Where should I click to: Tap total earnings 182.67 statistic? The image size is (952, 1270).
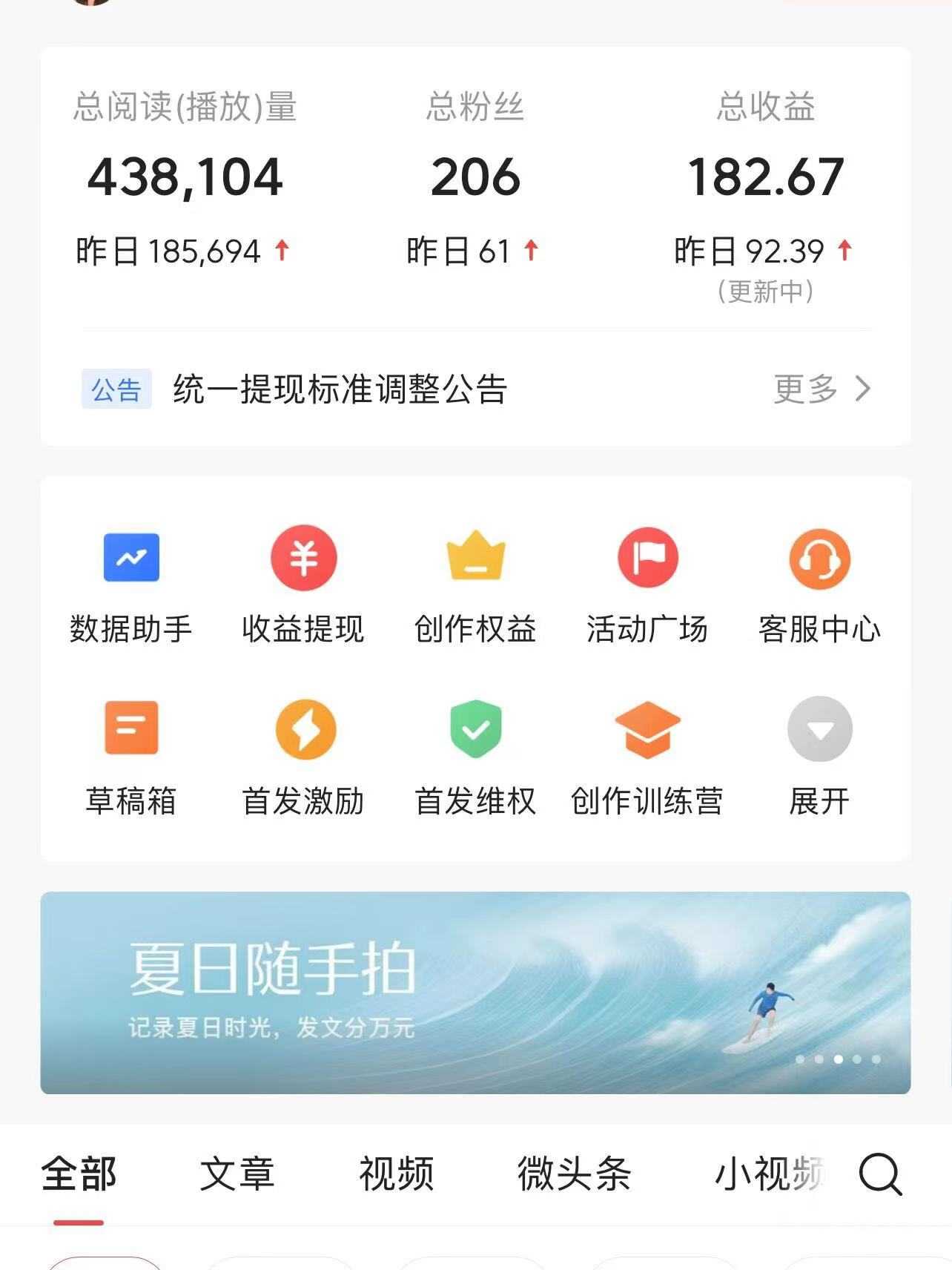[767, 176]
